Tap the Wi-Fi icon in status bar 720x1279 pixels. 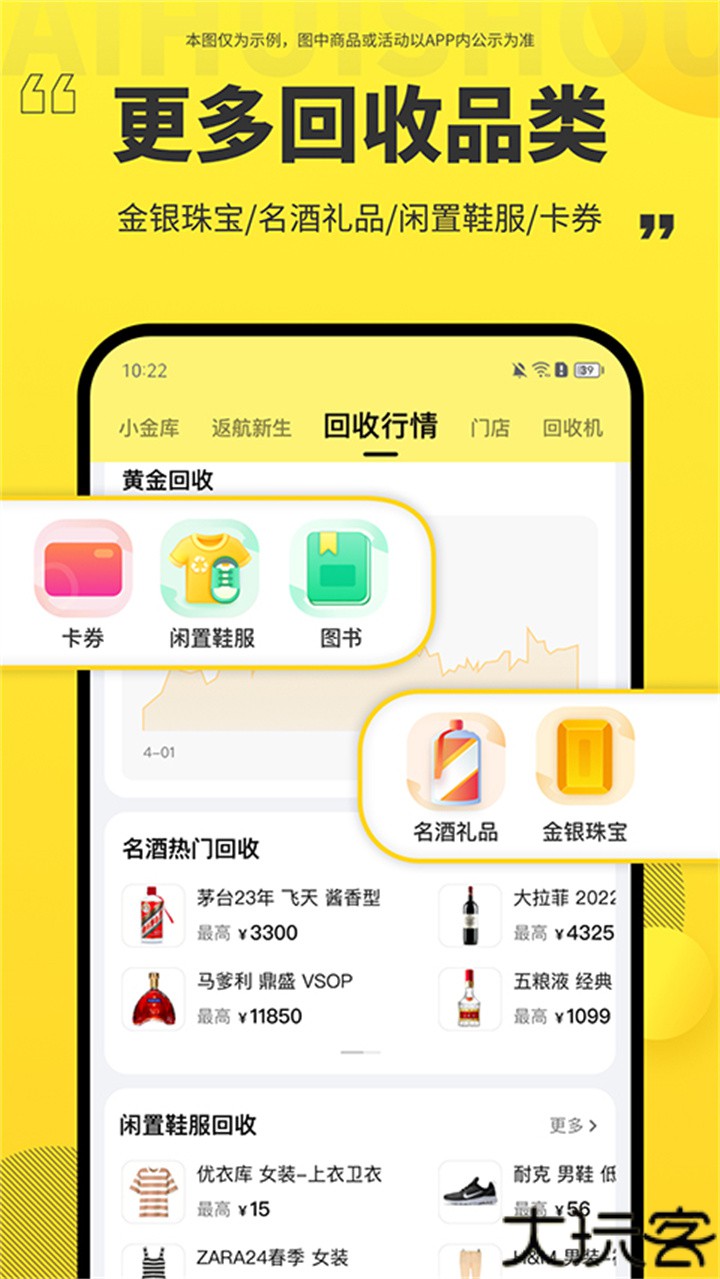tap(540, 369)
